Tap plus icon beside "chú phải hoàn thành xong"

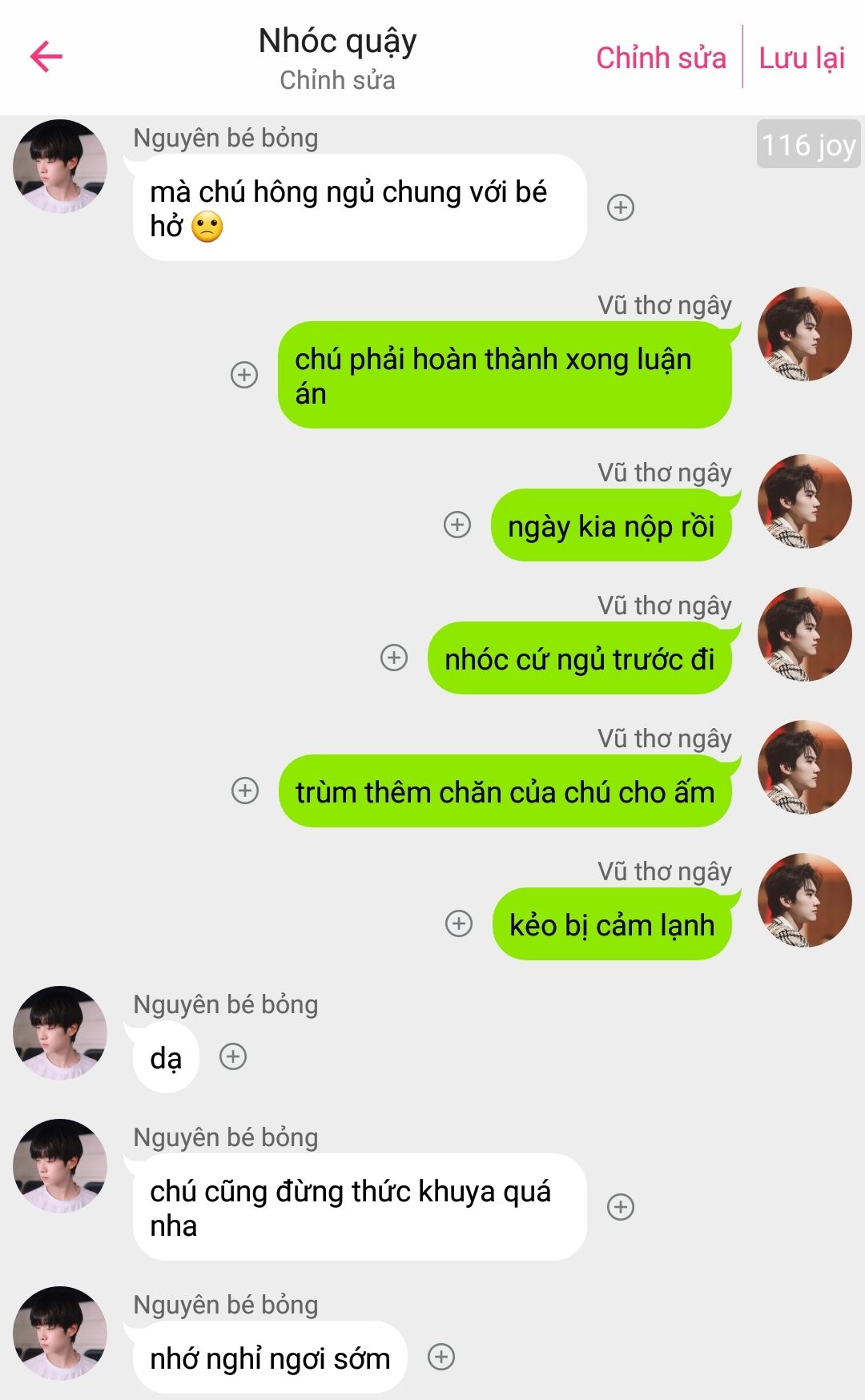[244, 375]
